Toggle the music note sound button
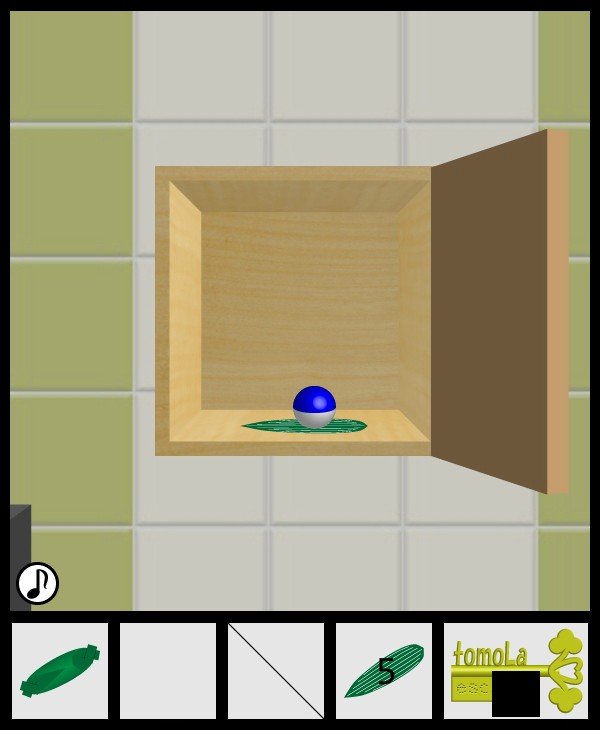This screenshot has height=730, width=600. (x=37, y=583)
